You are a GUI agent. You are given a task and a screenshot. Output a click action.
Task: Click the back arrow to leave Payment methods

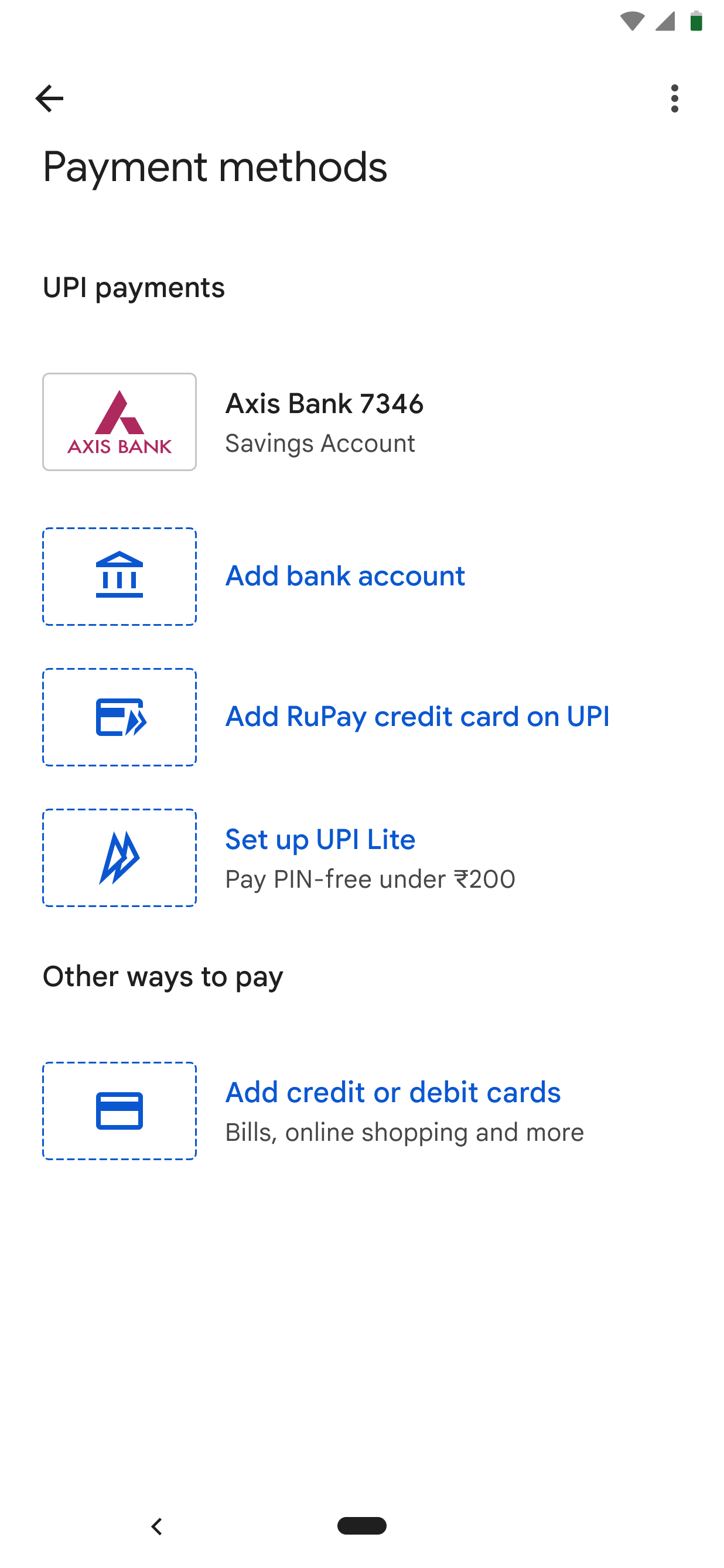[50, 97]
